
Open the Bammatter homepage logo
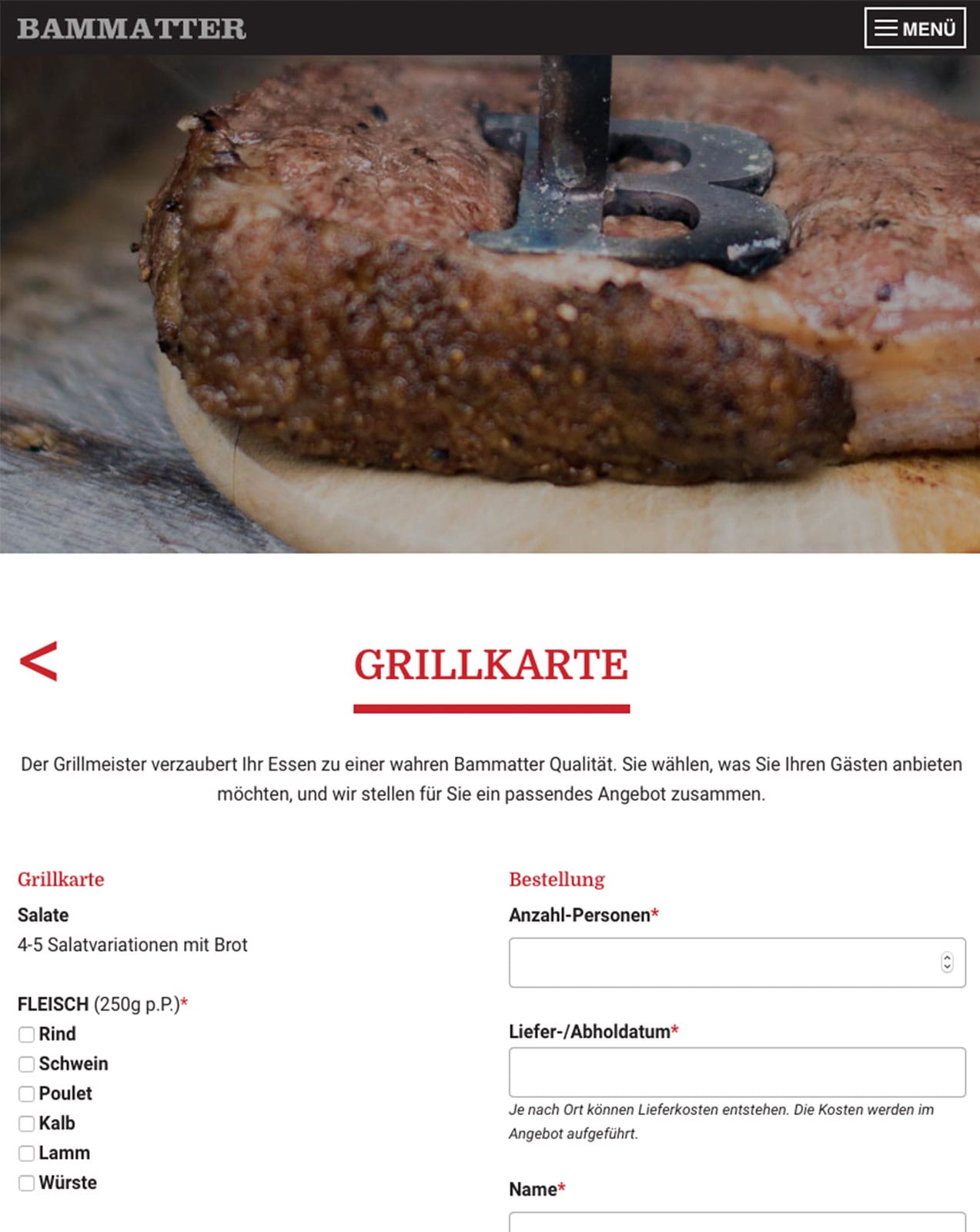tap(132, 28)
